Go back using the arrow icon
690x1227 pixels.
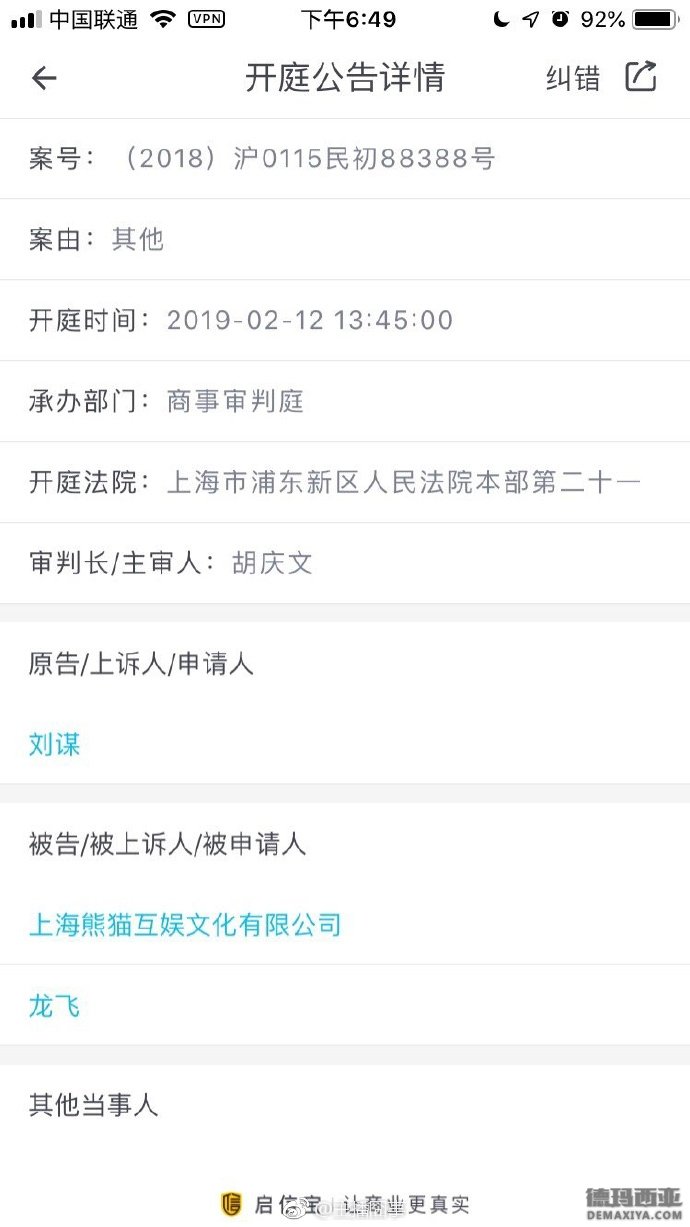[x=44, y=78]
